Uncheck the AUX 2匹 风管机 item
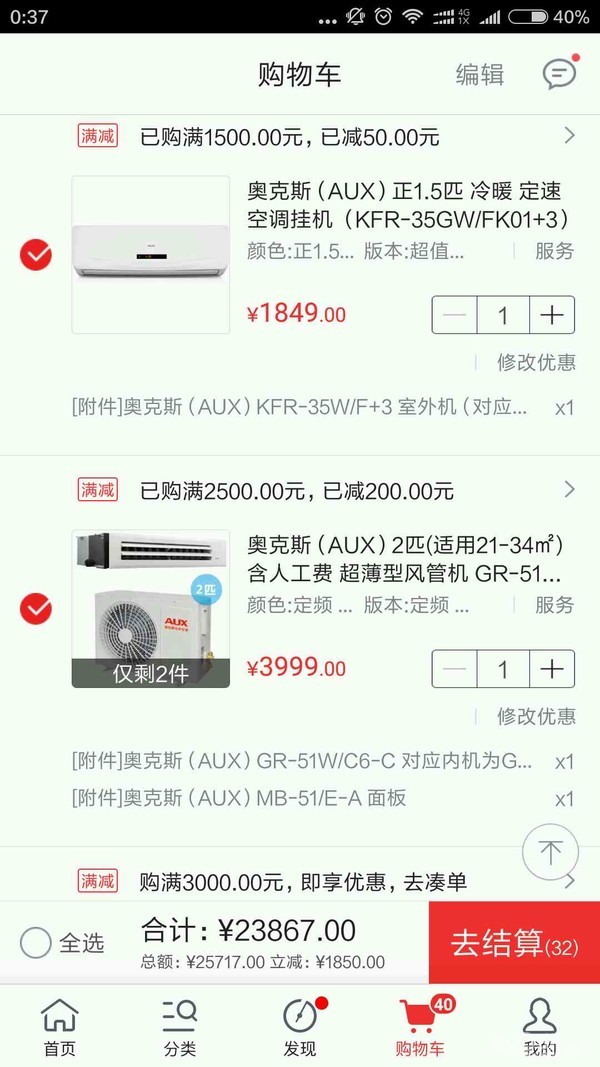This screenshot has height=1067, width=600. click(x=36, y=608)
